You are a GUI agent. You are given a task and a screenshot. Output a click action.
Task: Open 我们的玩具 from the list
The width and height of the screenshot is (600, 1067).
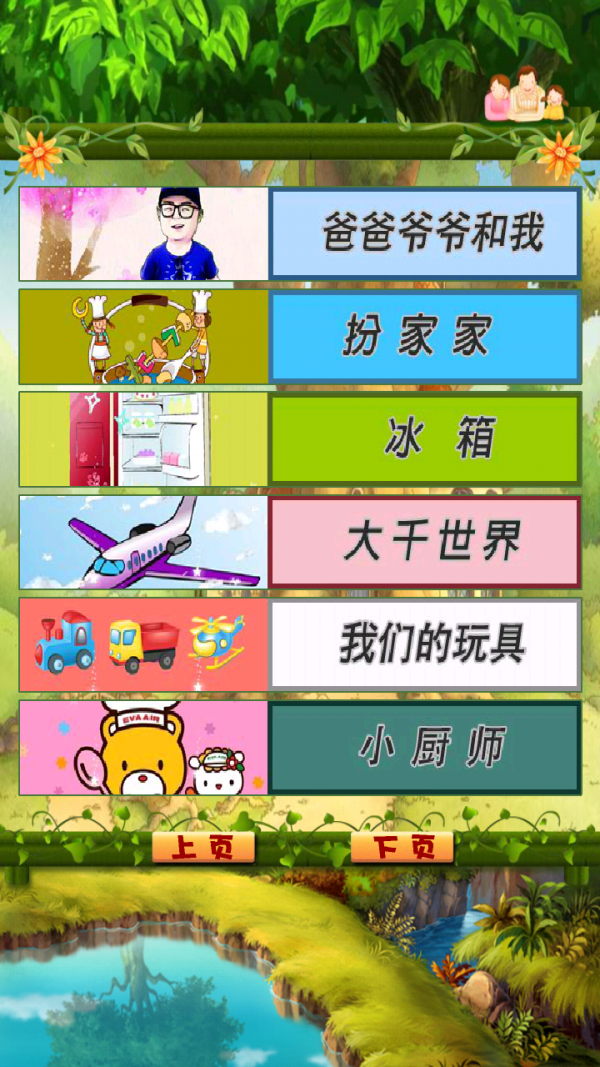click(425, 645)
